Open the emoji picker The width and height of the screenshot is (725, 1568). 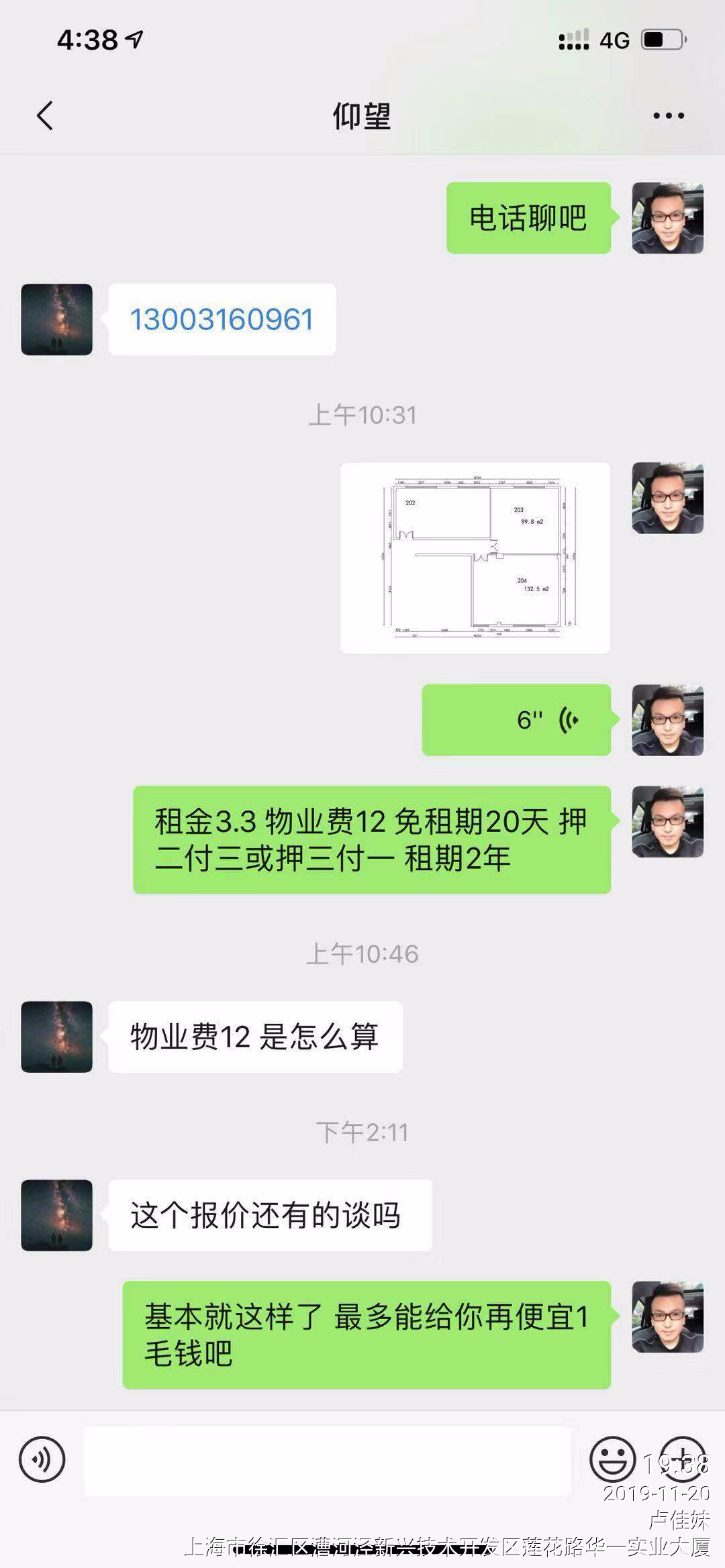point(612,1459)
